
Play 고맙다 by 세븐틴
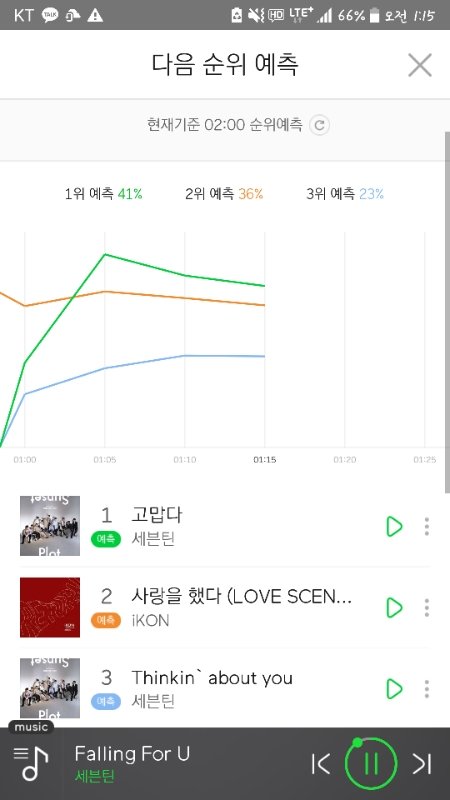click(x=394, y=527)
